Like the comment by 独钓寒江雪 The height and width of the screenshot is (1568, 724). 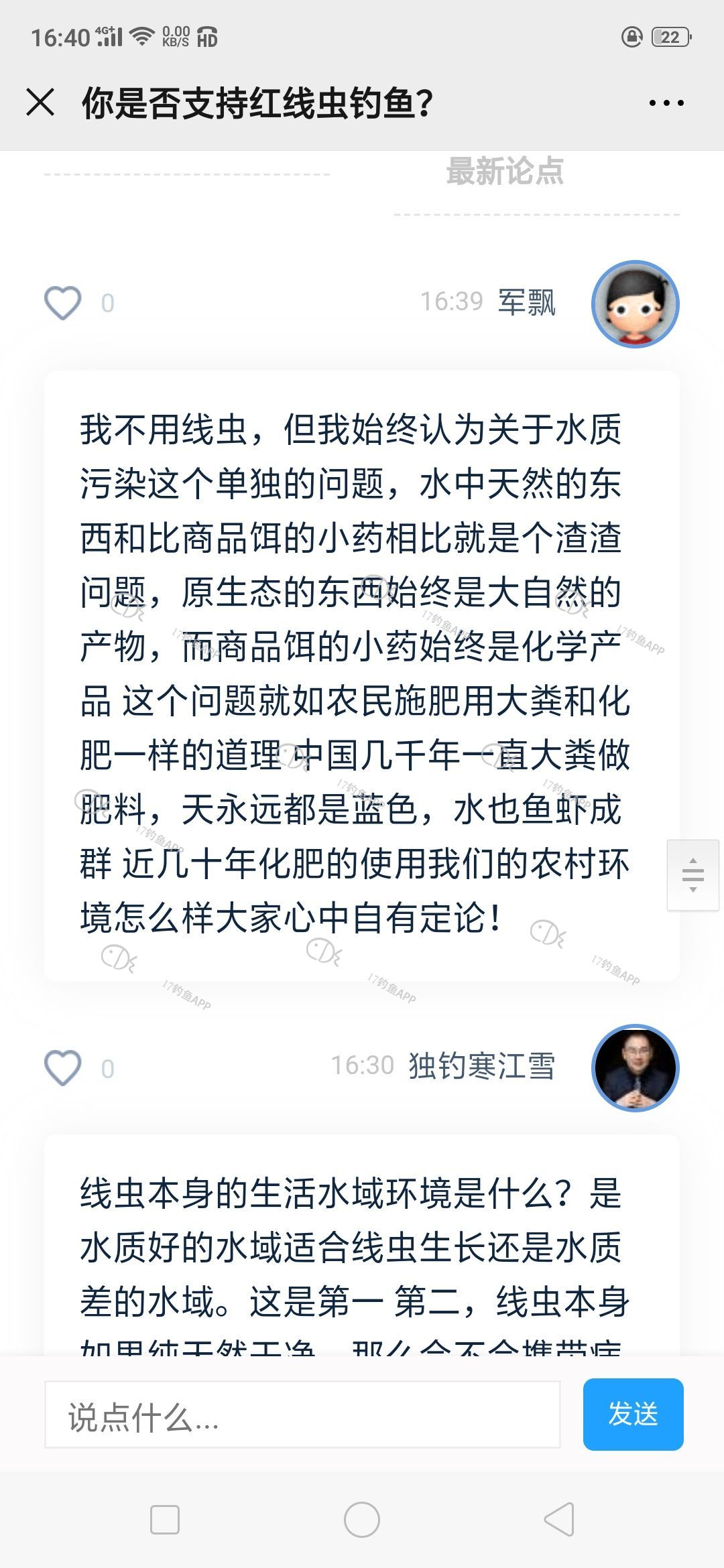[x=63, y=1067]
